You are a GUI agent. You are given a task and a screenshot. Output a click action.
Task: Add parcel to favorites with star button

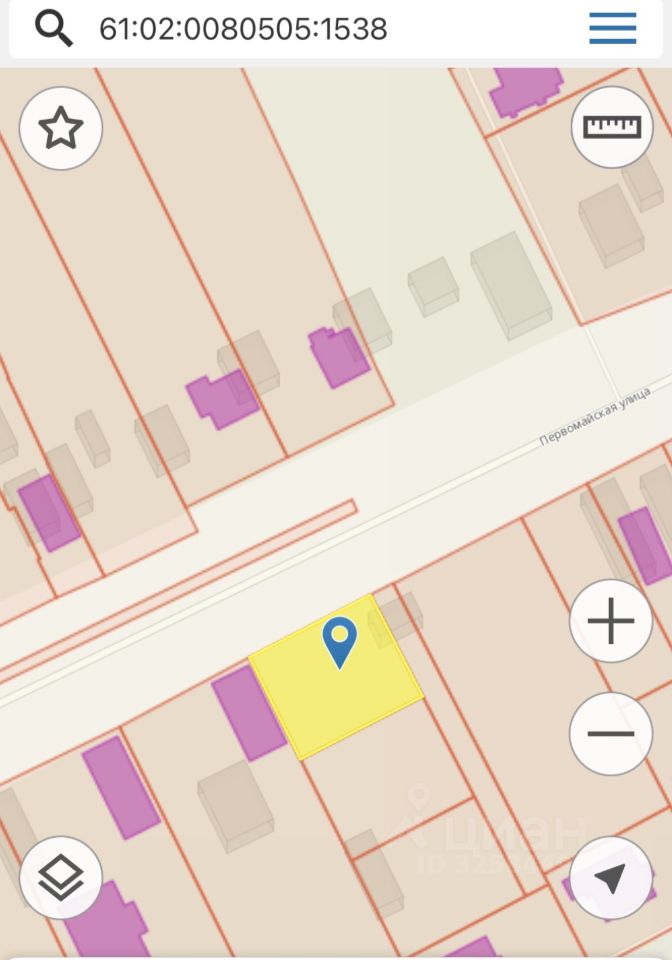coord(61,128)
